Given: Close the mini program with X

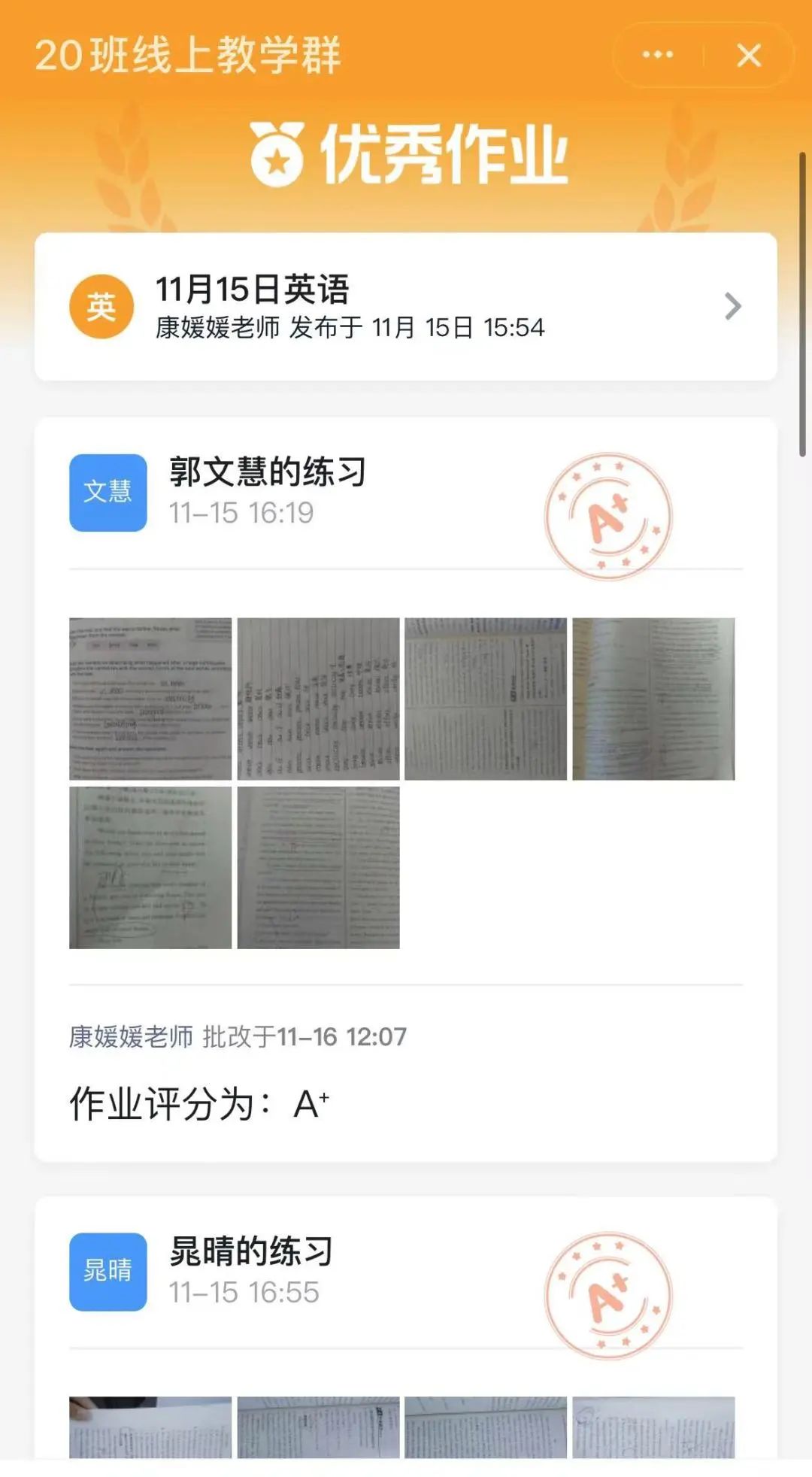Looking at the screenshot, I should click(x=748, y=55).
